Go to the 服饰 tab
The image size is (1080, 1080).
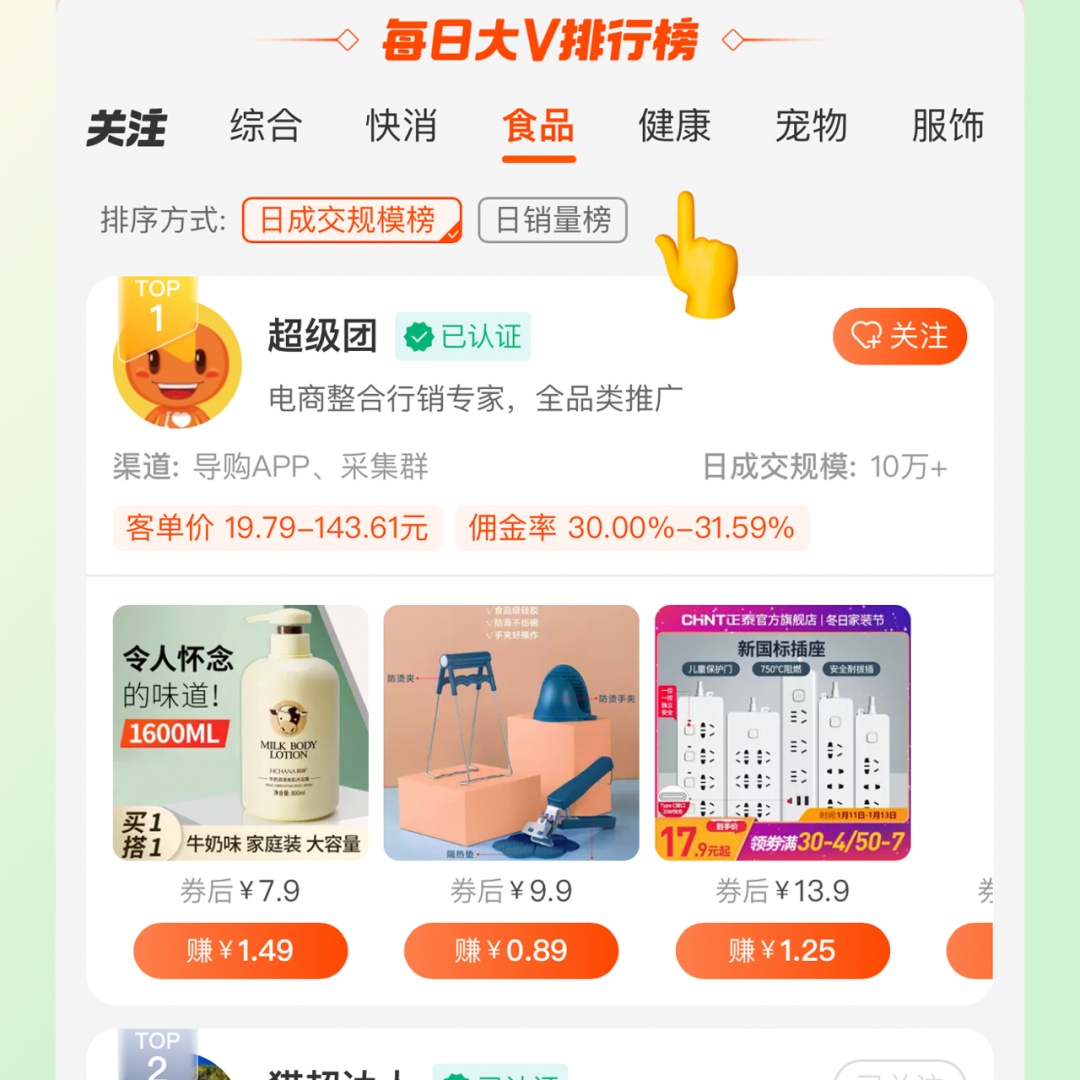pos(947,127)
